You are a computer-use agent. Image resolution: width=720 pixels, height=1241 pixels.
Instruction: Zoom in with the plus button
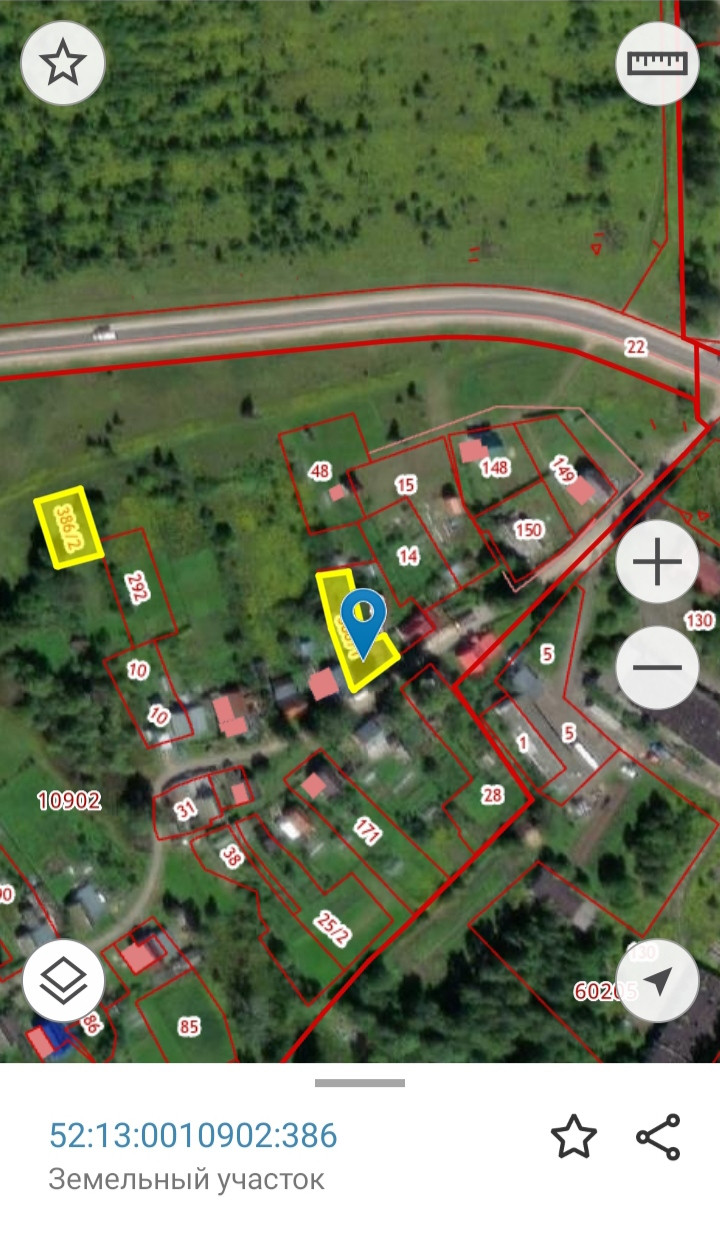[657, 564]
